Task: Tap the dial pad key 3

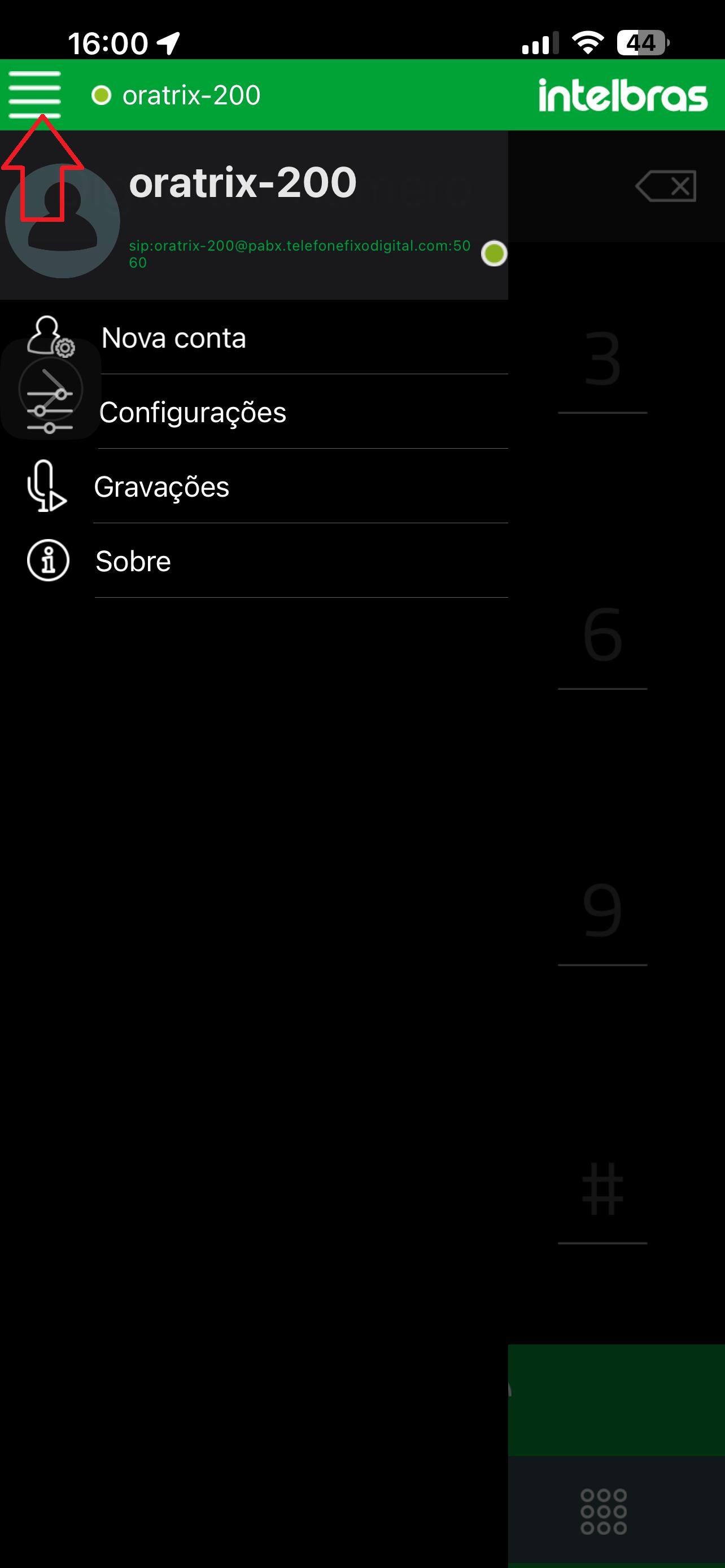Action: pyautogui.click(x=602, y=360)
